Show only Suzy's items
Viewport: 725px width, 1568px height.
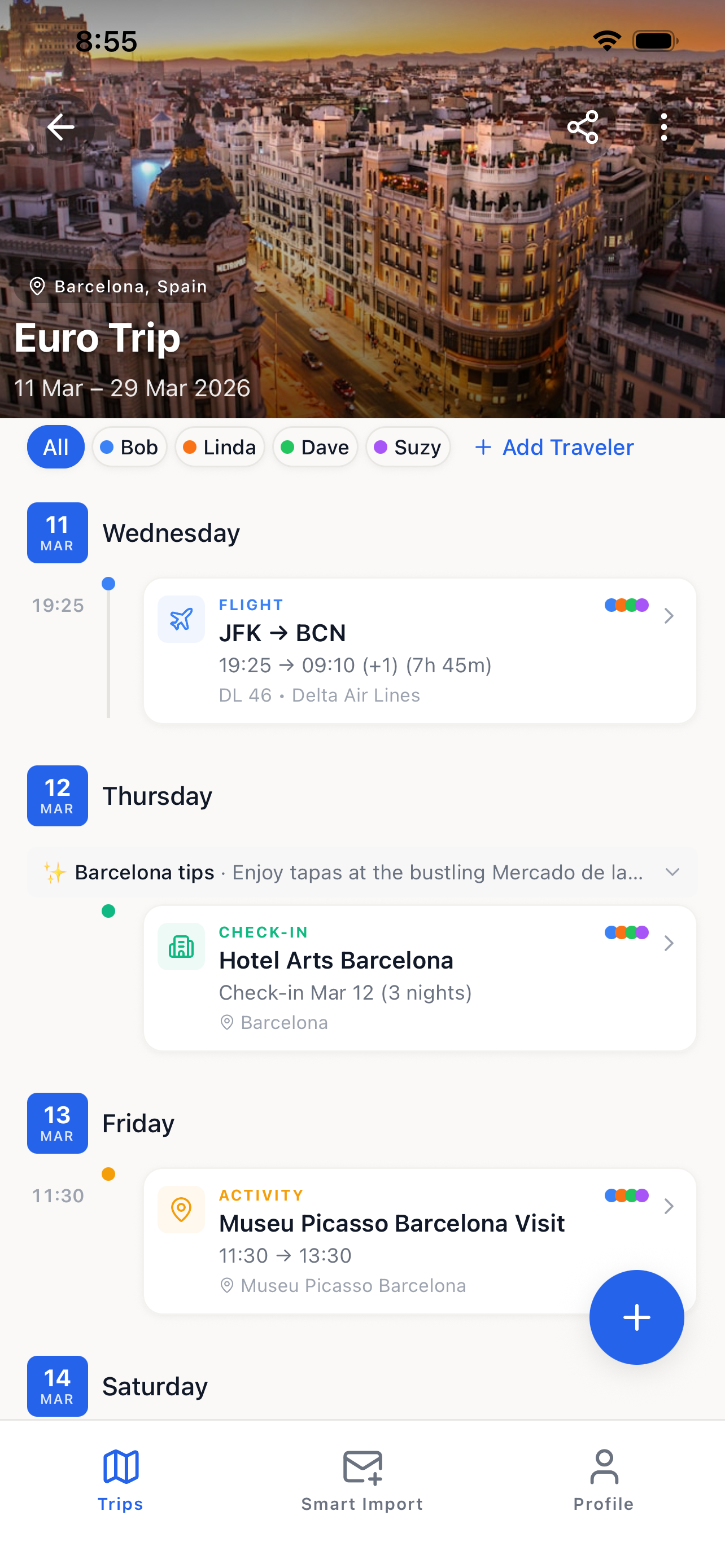coord(408,448)
